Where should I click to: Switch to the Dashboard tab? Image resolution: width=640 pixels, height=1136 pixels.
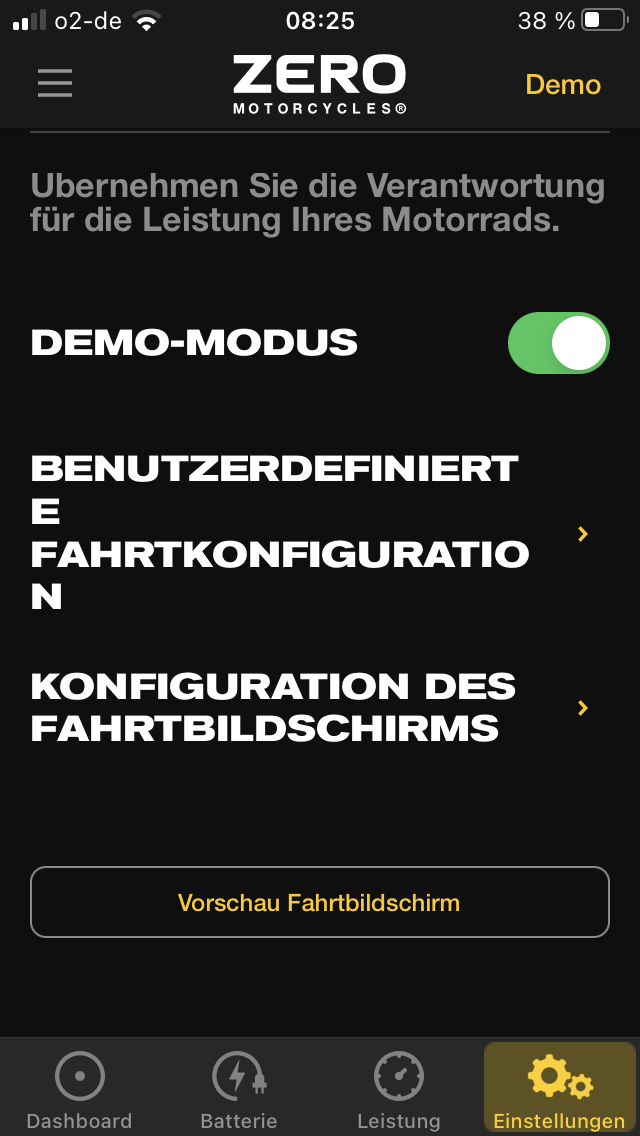click(x=79, y=1089)
